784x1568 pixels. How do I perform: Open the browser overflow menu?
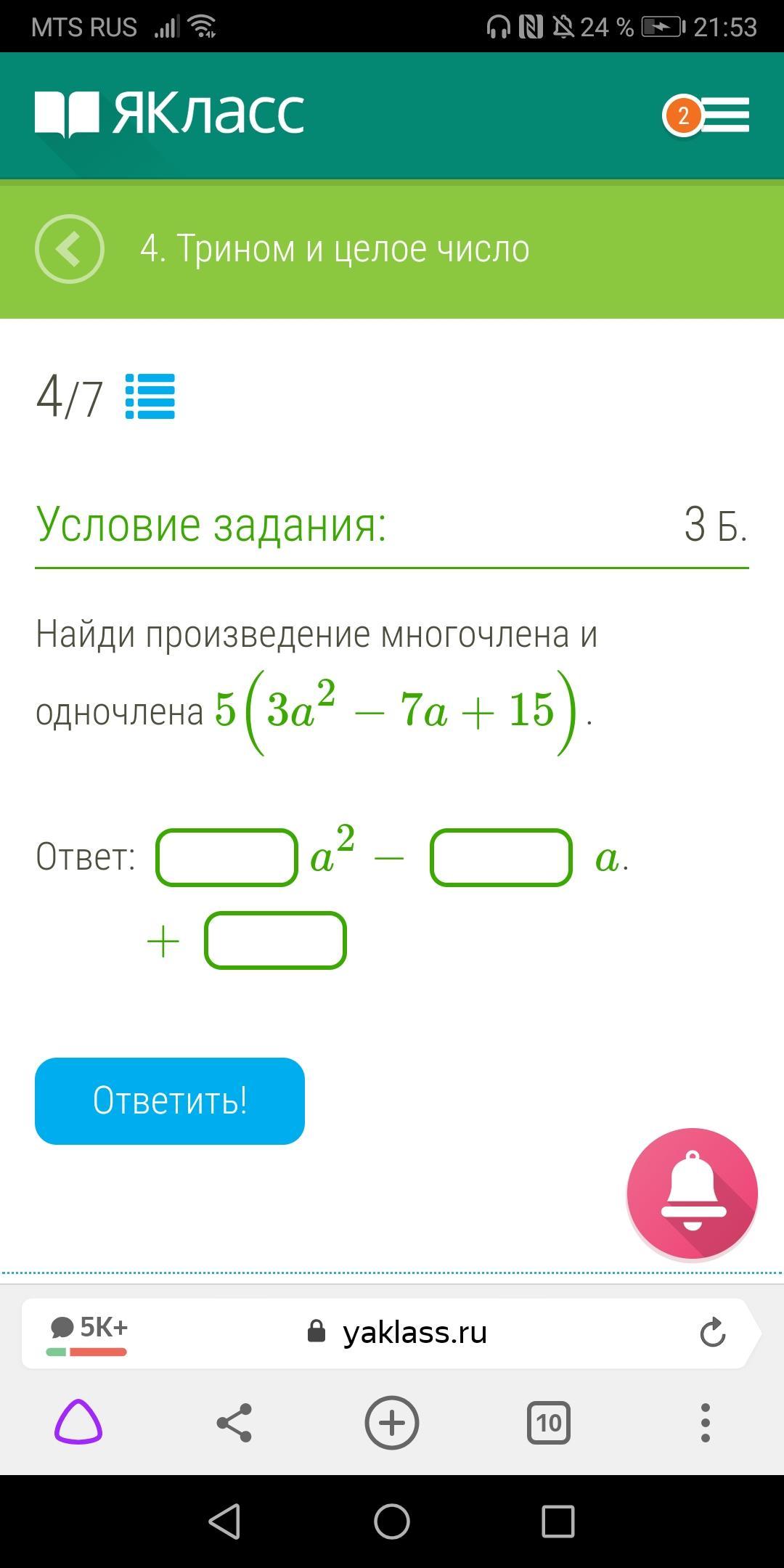(x=705, y=1422)
